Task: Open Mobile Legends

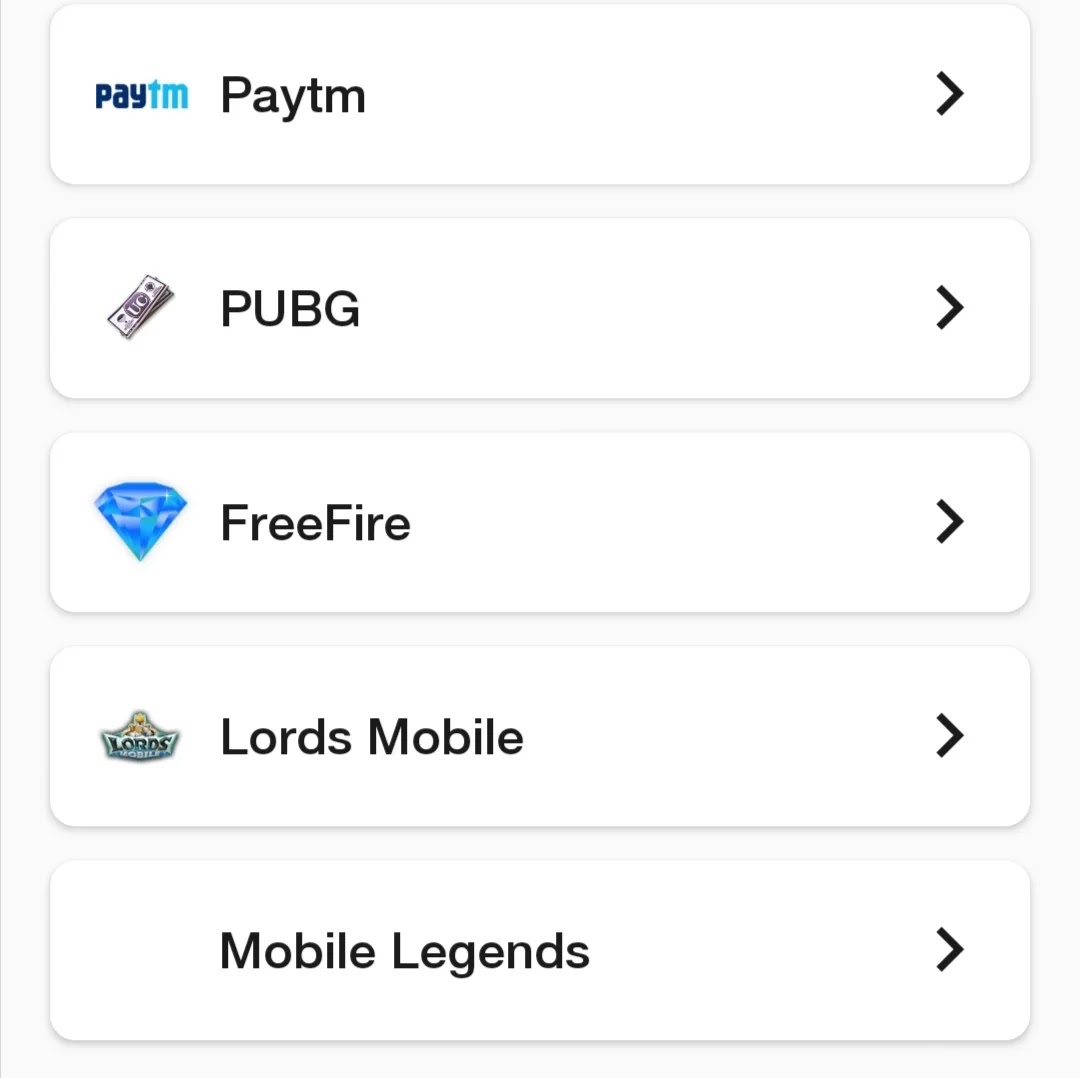Action: coord(539,950)
